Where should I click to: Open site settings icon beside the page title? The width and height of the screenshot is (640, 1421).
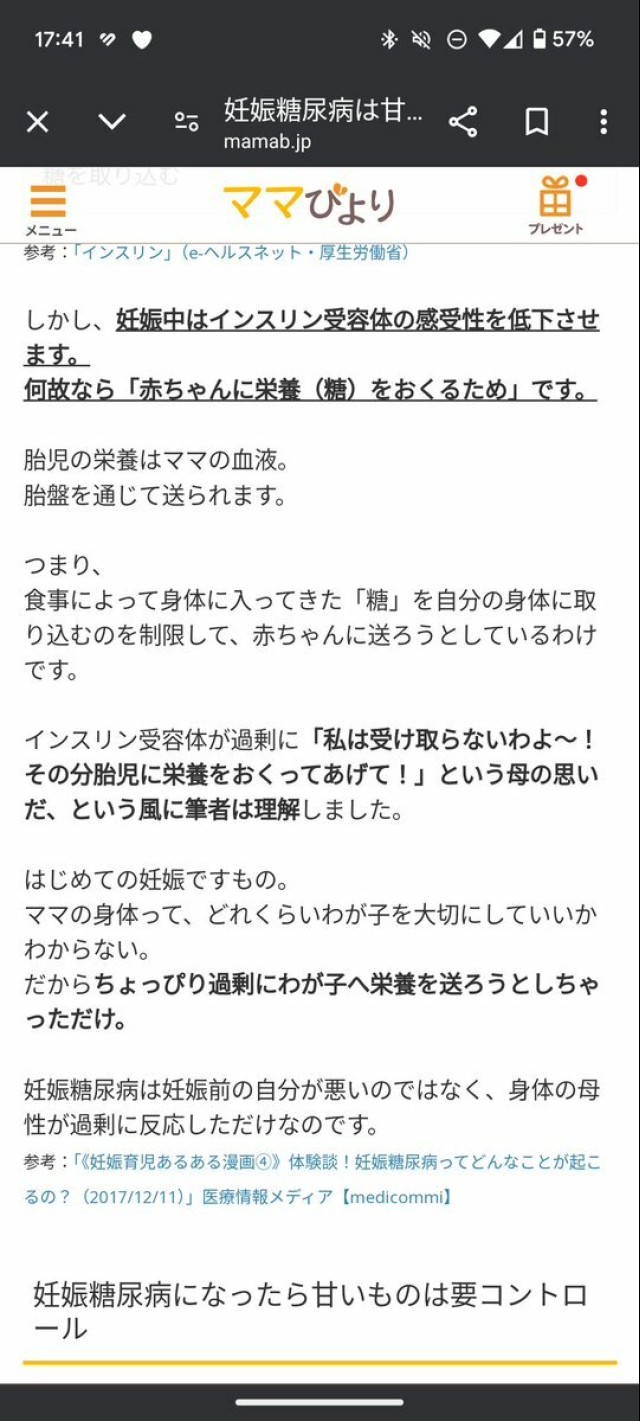[186, 122]
